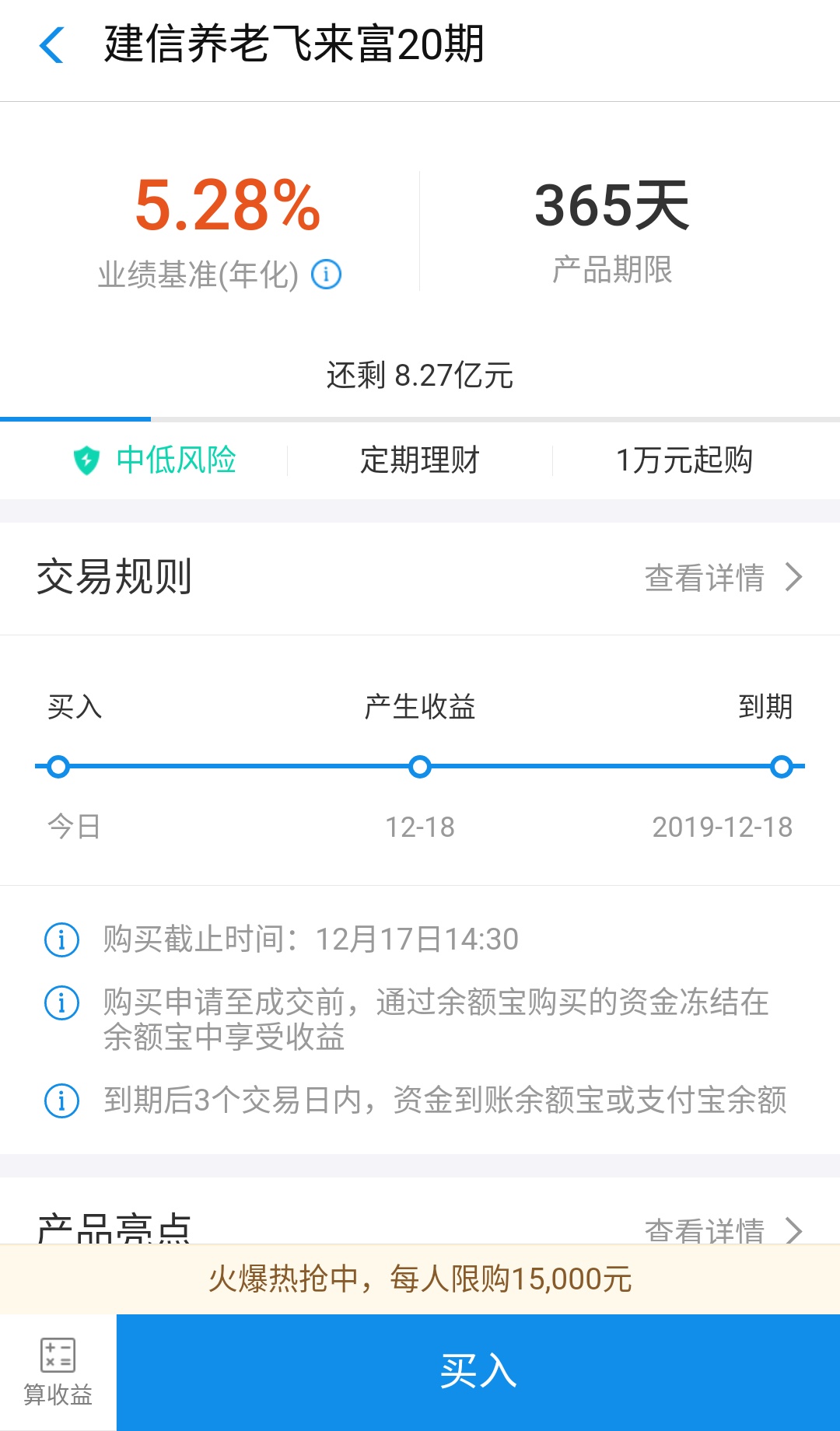Select the green shield risk icon
840x1431 pixels.
(x=86, y=460)
